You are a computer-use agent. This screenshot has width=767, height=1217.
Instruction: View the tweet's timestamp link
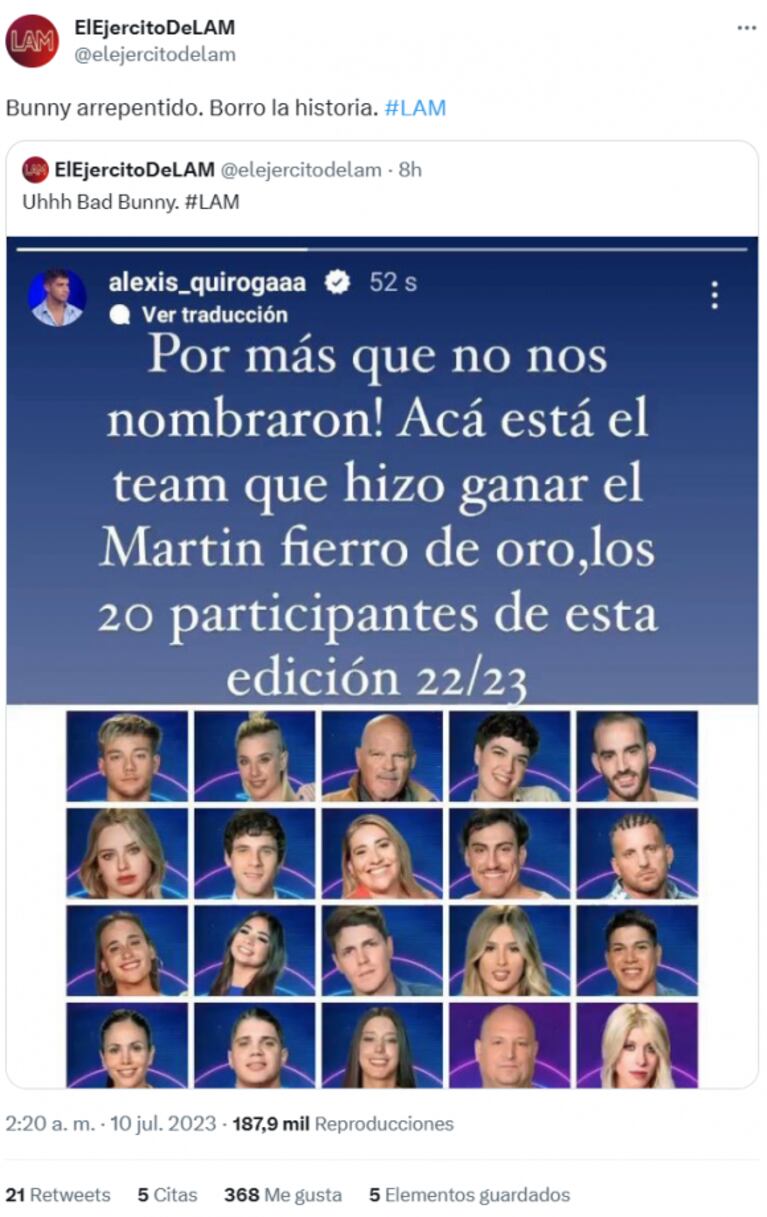pos(111,1124)
